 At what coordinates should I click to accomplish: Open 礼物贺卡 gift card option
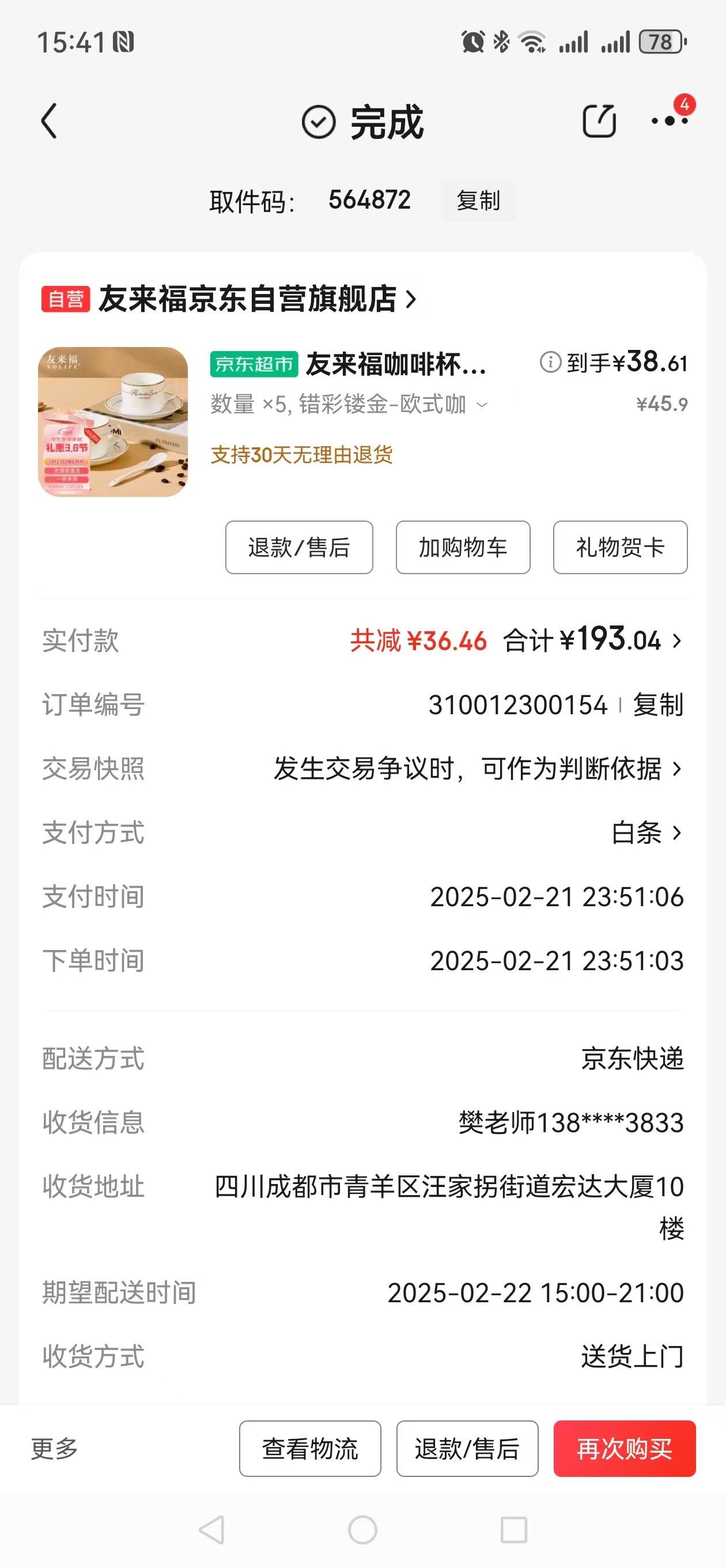pyautogui.click(x=620, y=547)
